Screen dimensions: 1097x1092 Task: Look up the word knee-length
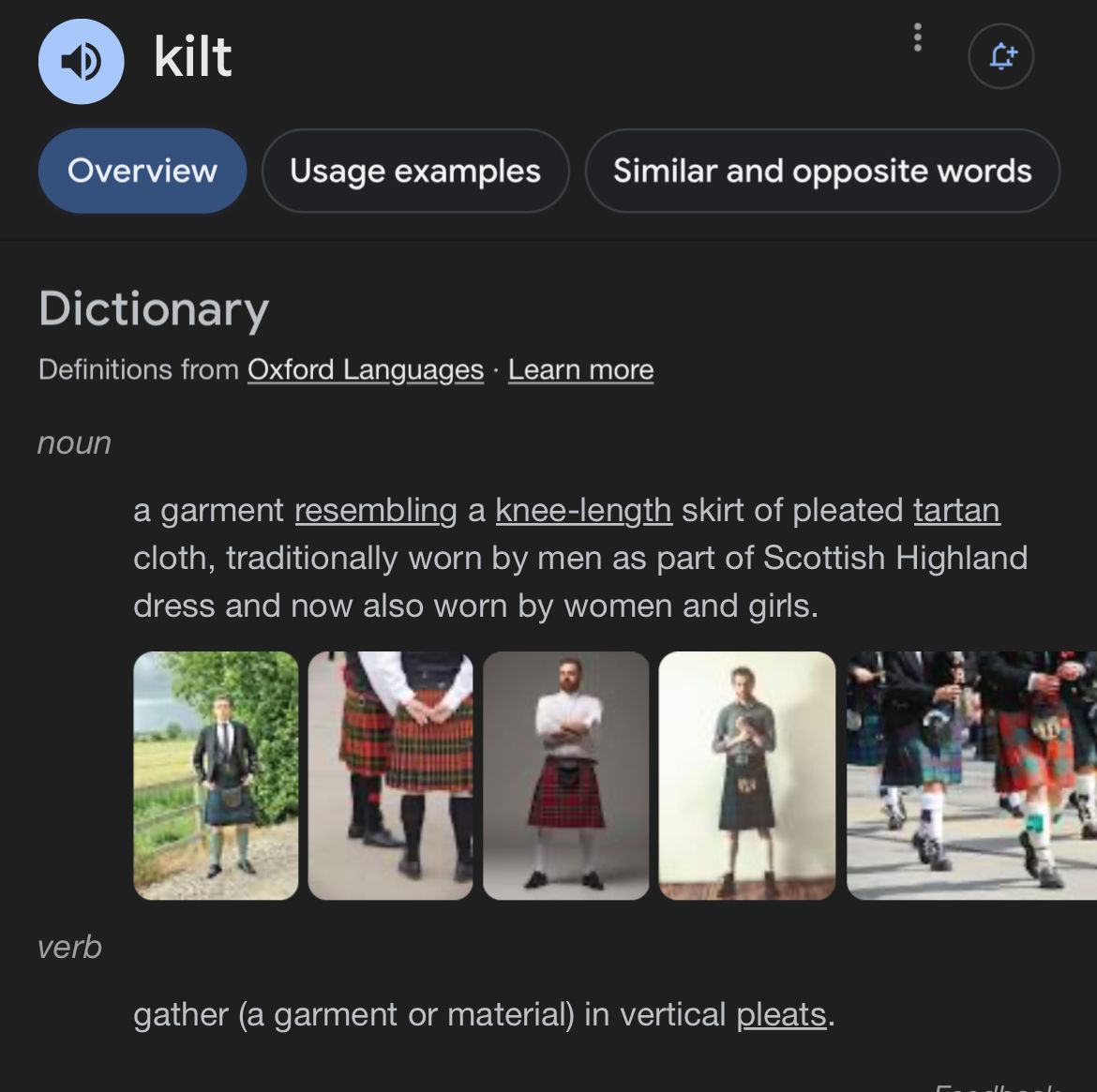[583, 510]
